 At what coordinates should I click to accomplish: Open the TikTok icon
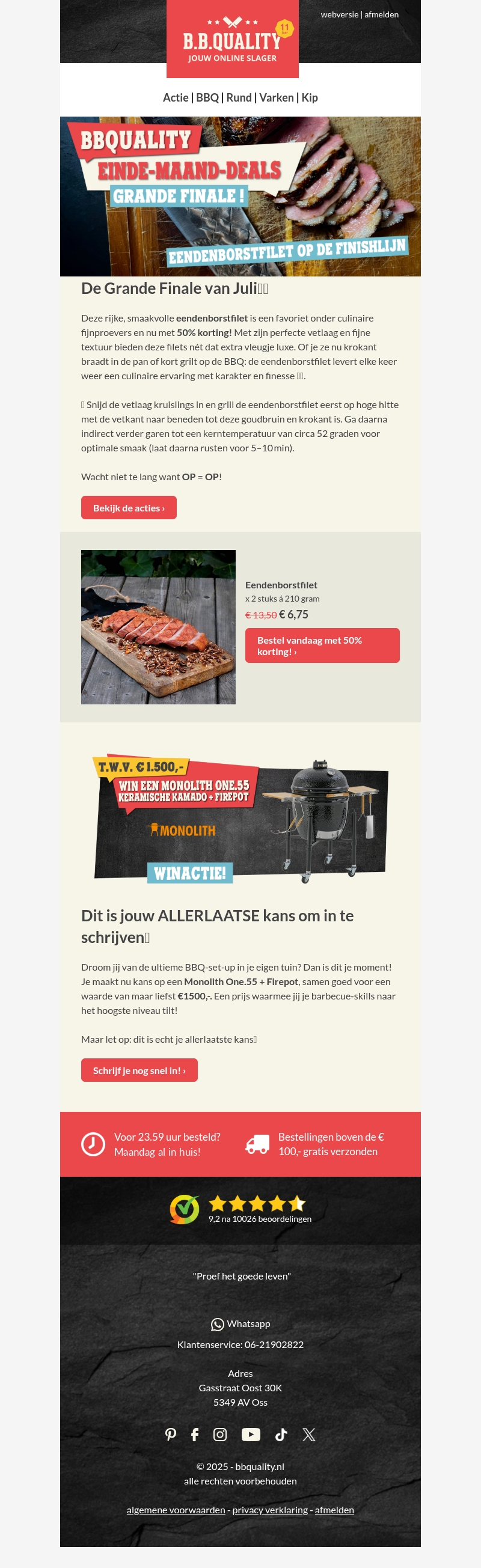[x=281, y=1434]
